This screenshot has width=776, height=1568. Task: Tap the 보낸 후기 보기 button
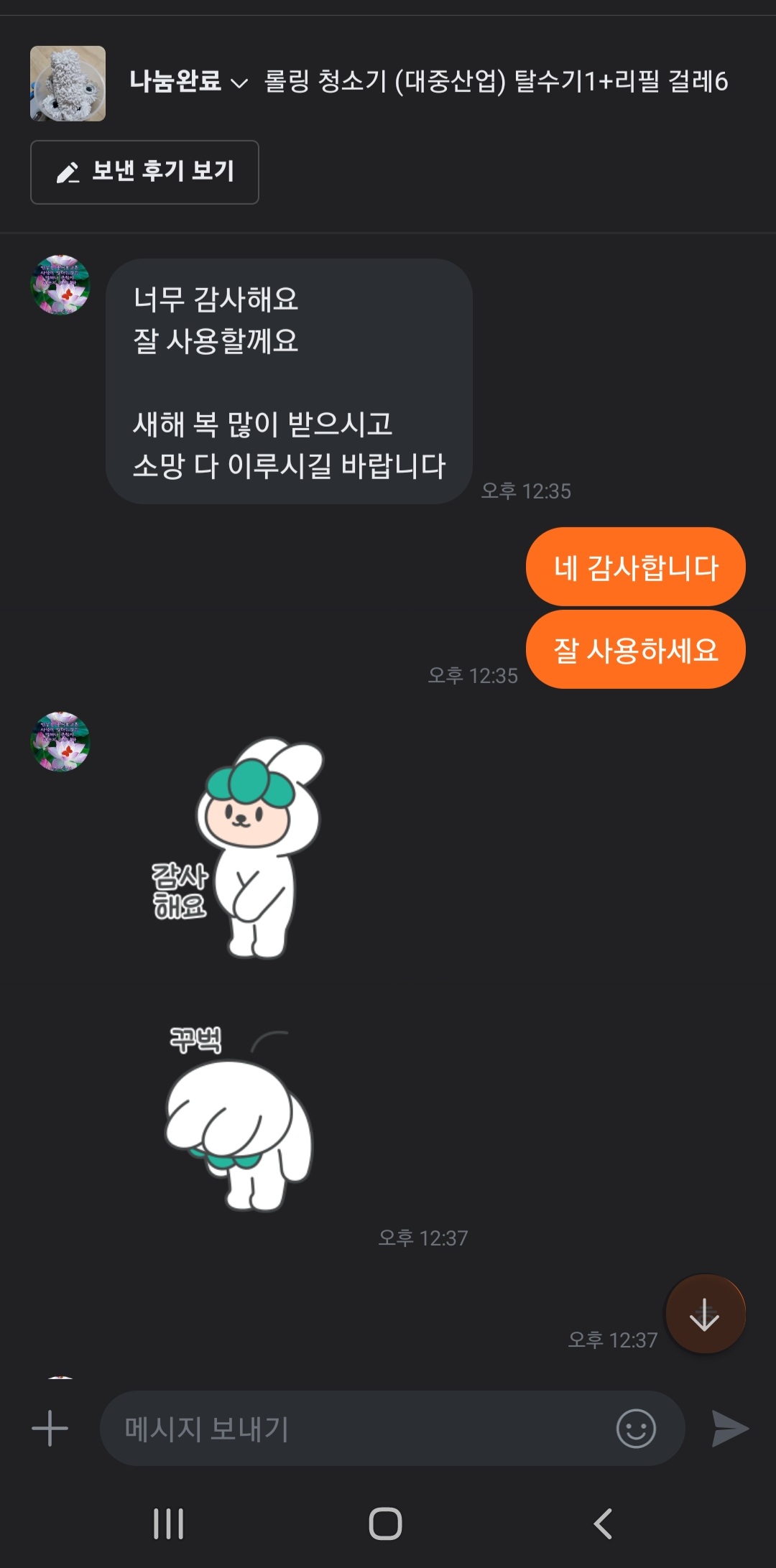pos(144,172)
